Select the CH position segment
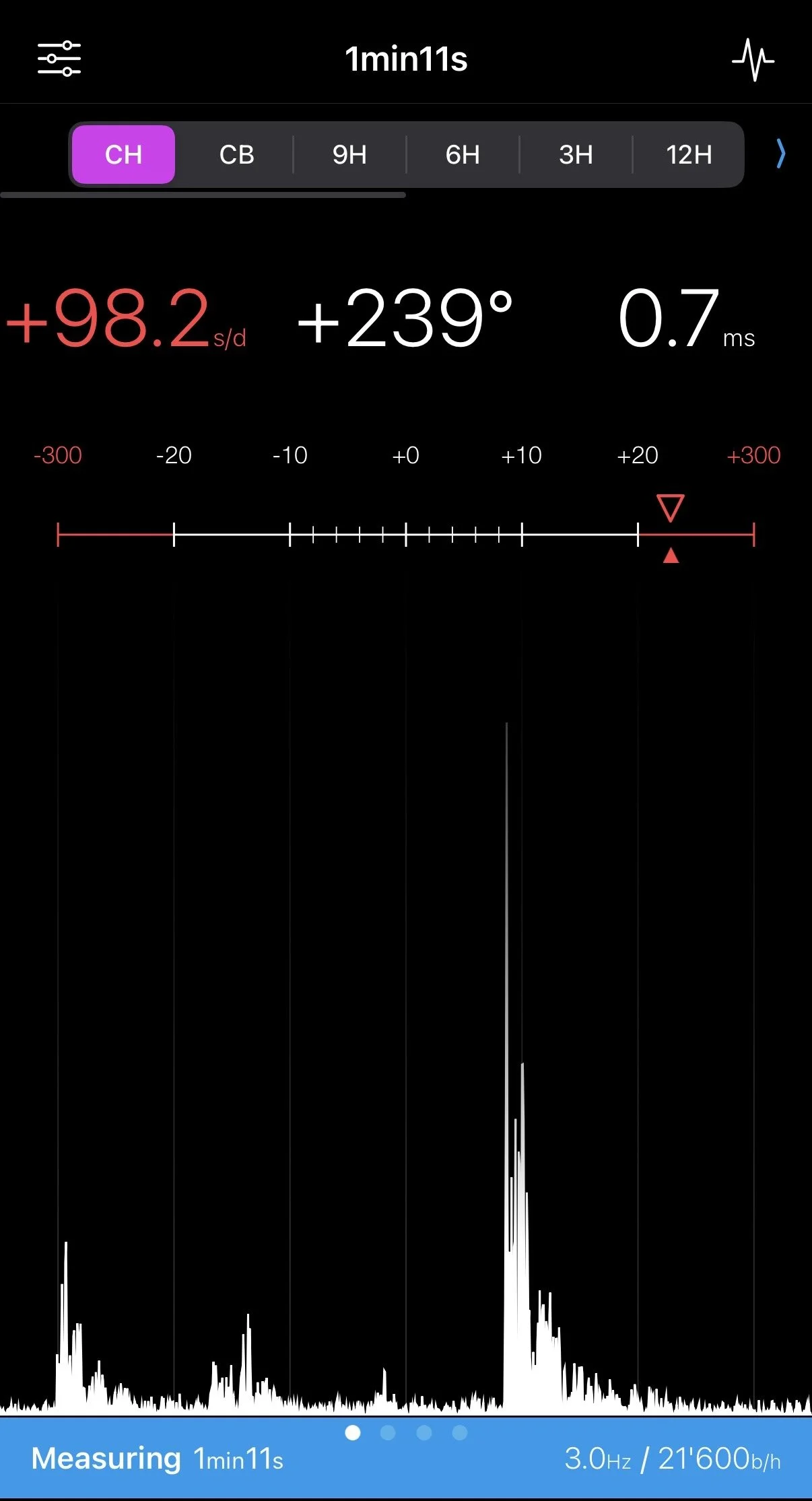 click(x=124, y=155)
